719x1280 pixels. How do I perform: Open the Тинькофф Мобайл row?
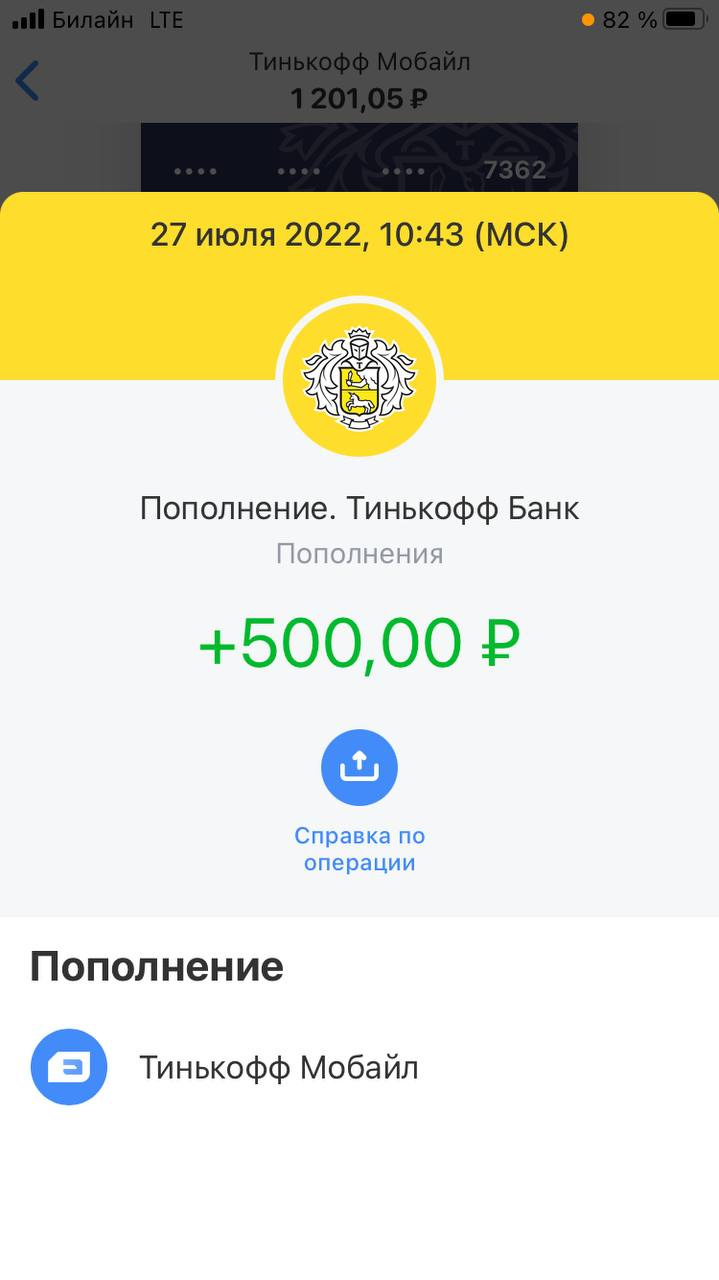tap(359, 1067)
